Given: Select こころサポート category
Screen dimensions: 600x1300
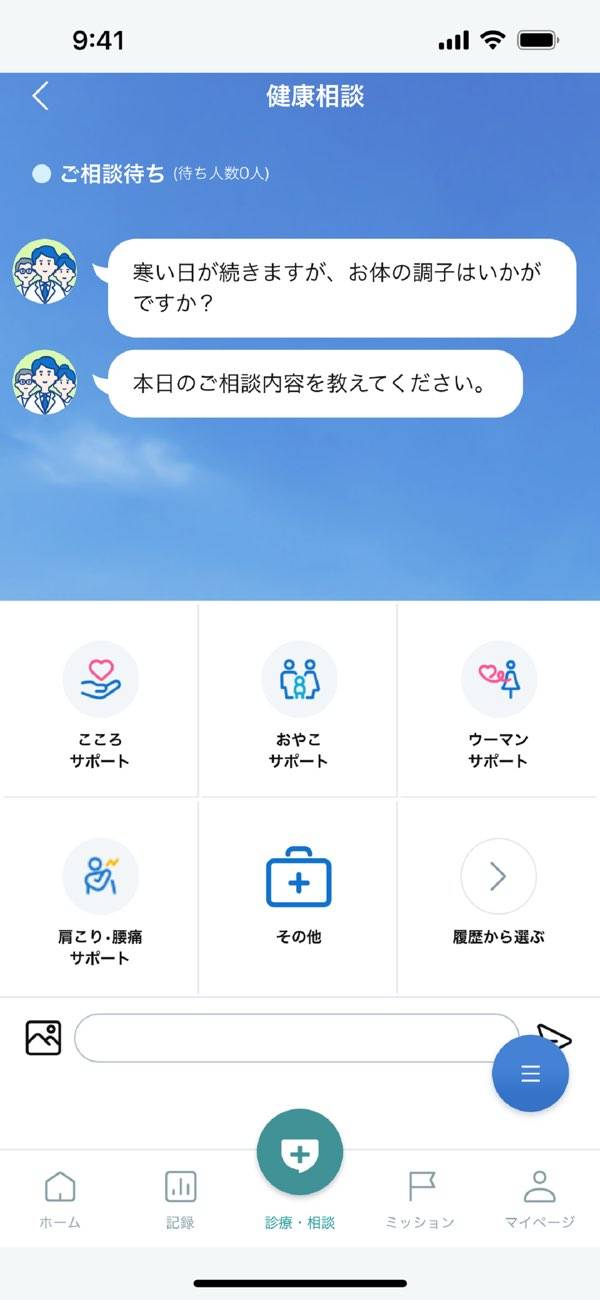Looking at the screenshot, I should [100, 700].
